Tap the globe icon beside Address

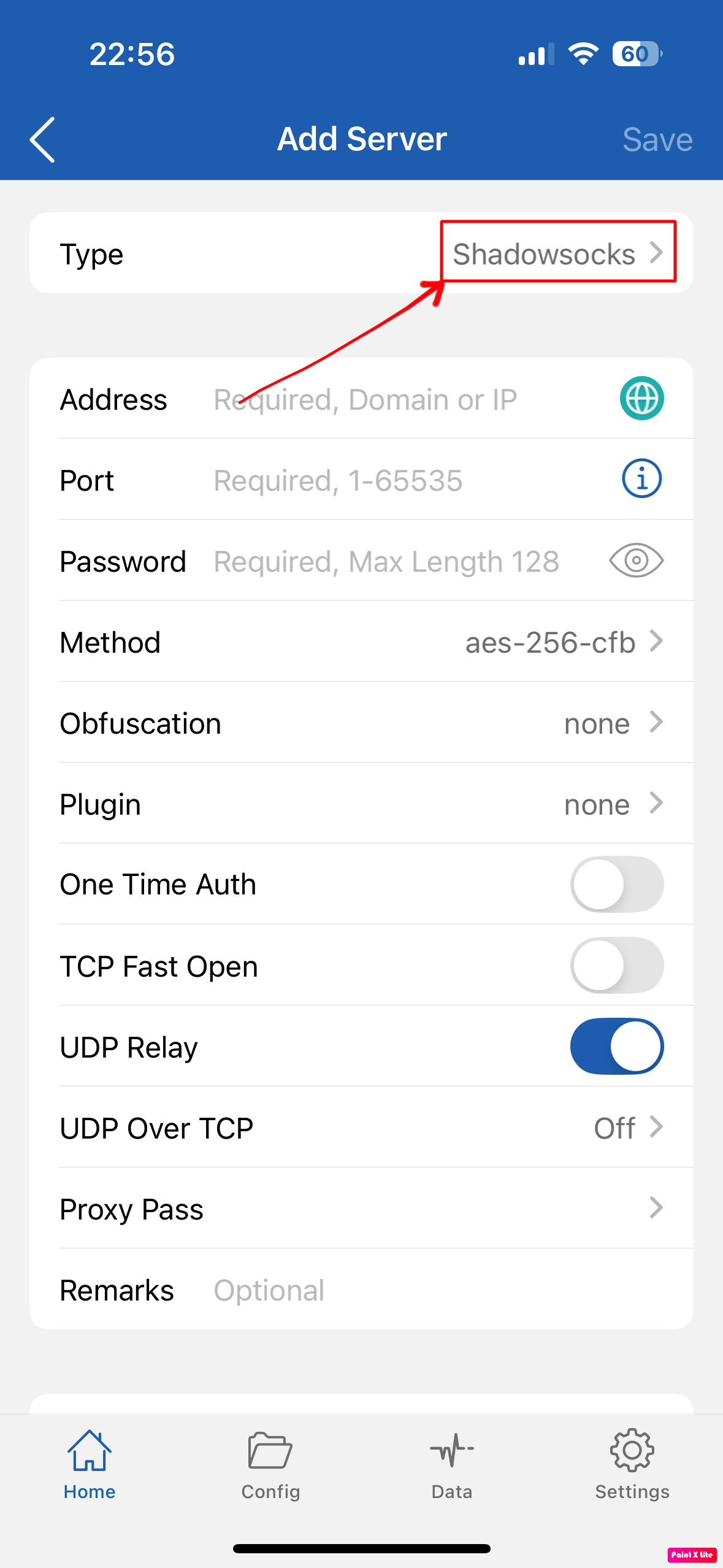coord(641,399)
